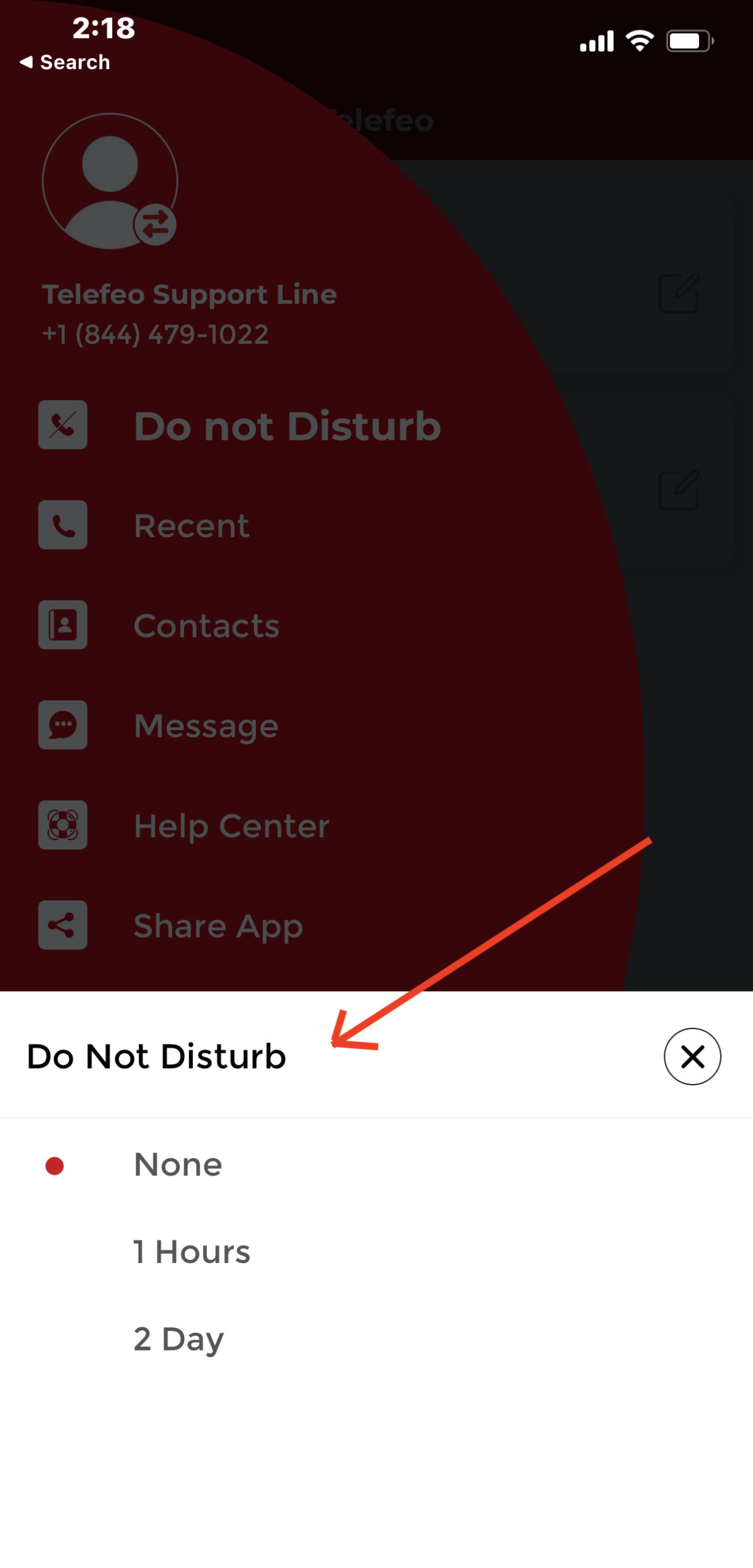Open Help Center via the lifebuoy icon

pos(62,826)
